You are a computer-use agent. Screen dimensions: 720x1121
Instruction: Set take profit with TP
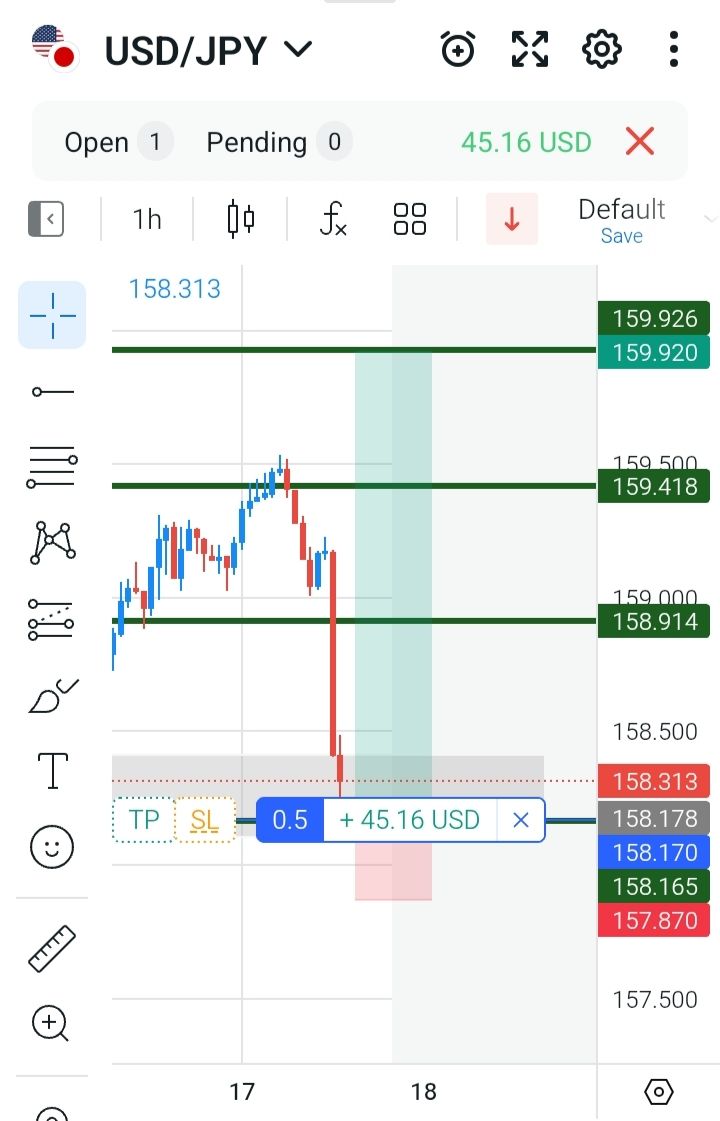(x=144, y=820)
